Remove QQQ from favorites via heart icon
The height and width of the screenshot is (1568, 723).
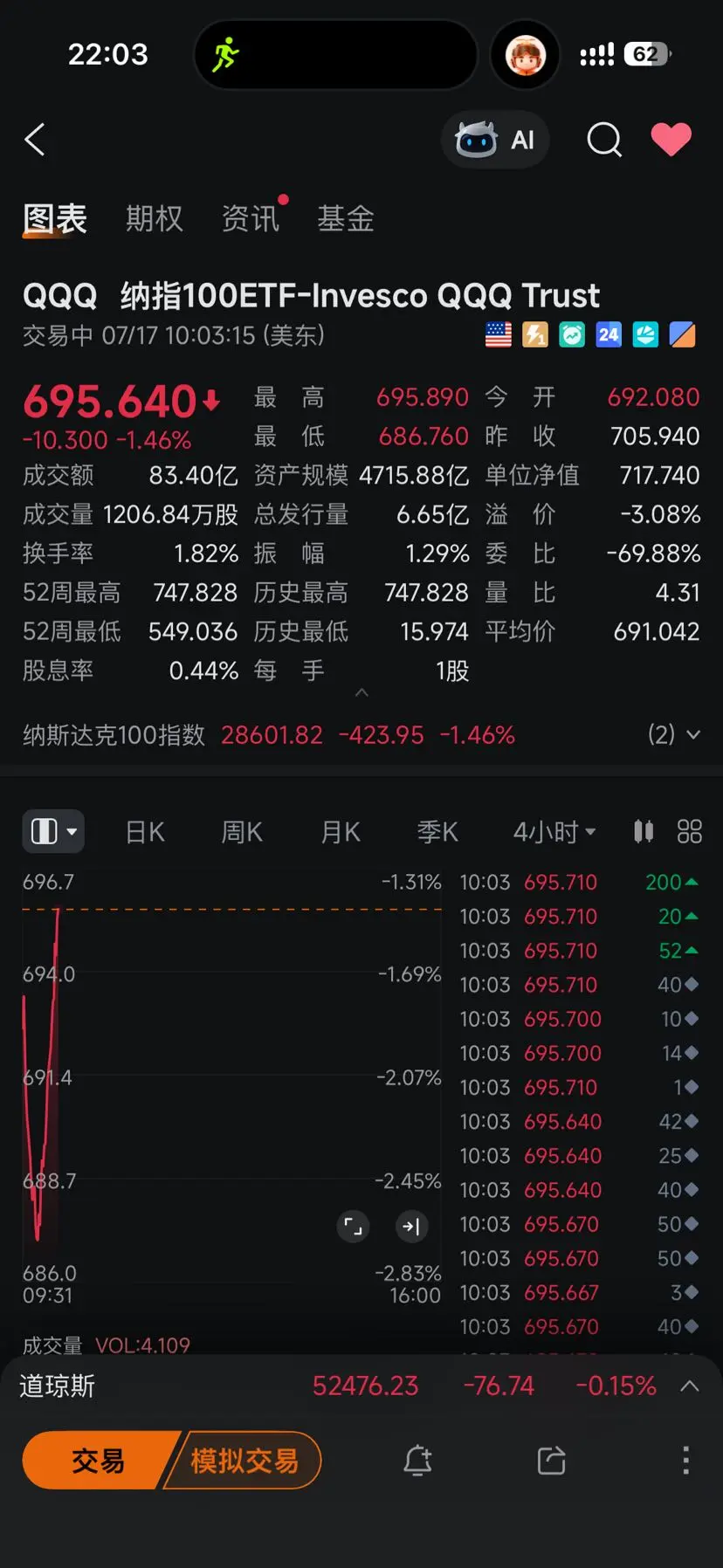click(x=671, y=140)
